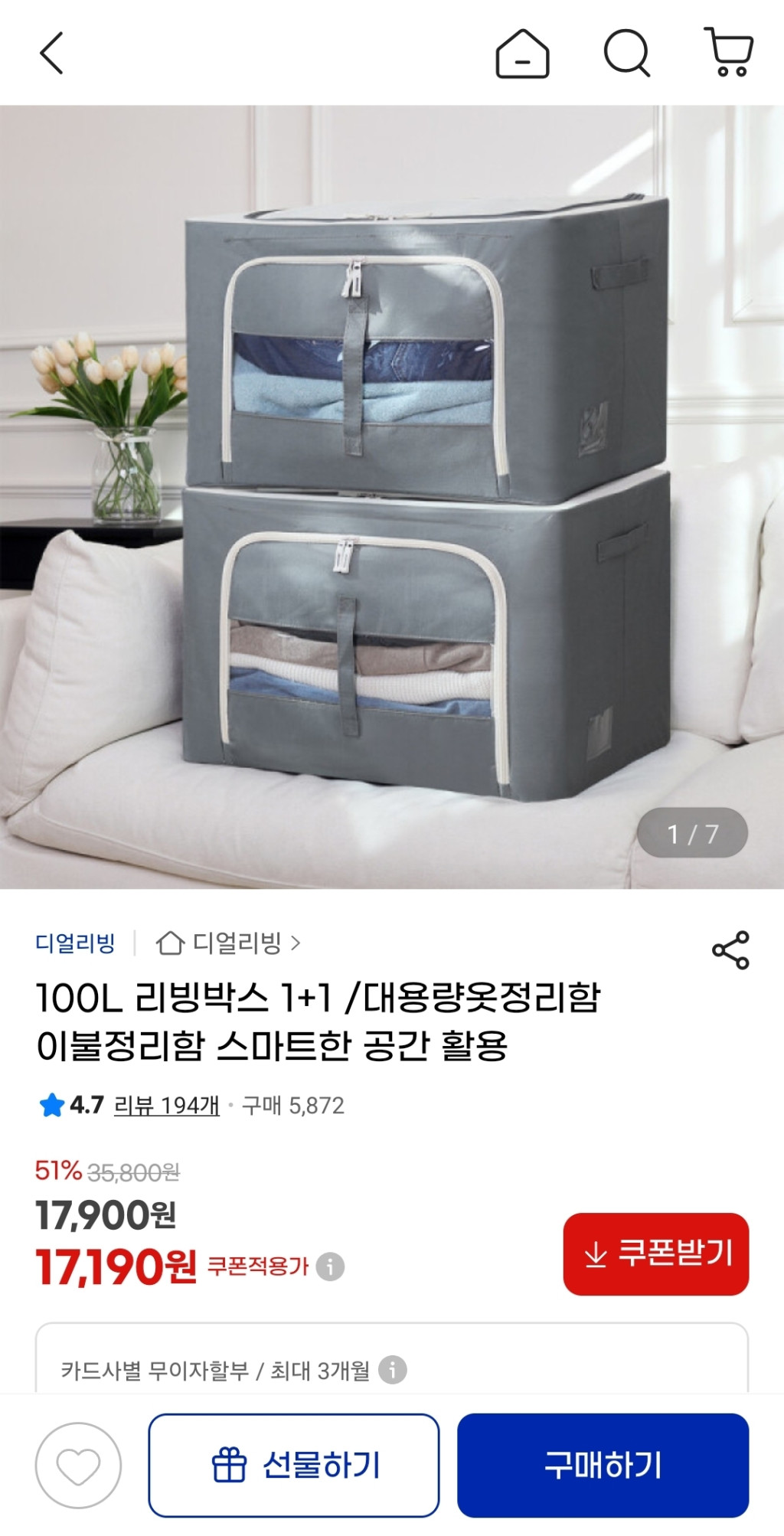784x1536 pixels.
Task: Show info about 쿠폰적용가 price
Action: click(x=330, y=1266)
